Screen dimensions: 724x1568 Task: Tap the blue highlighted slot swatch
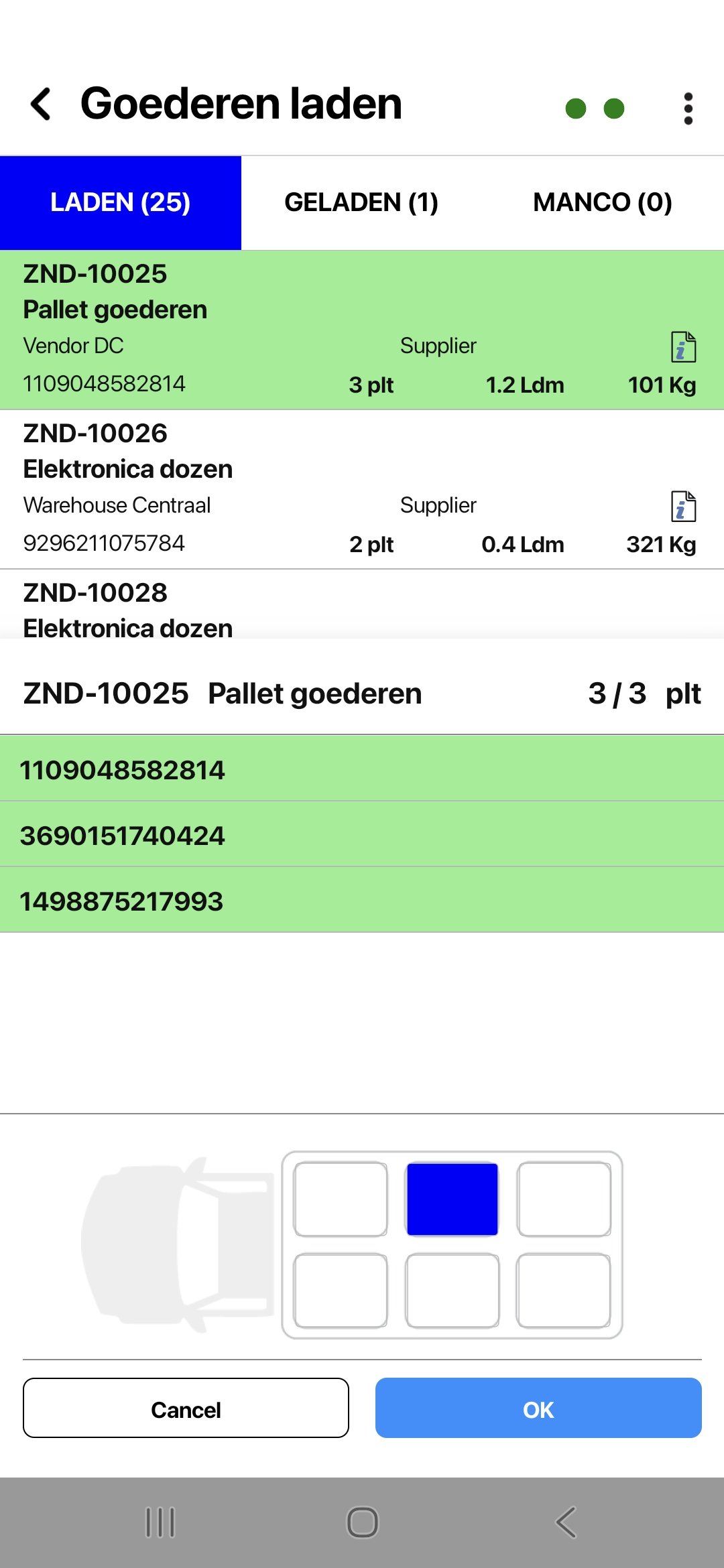coord(452,1199)
